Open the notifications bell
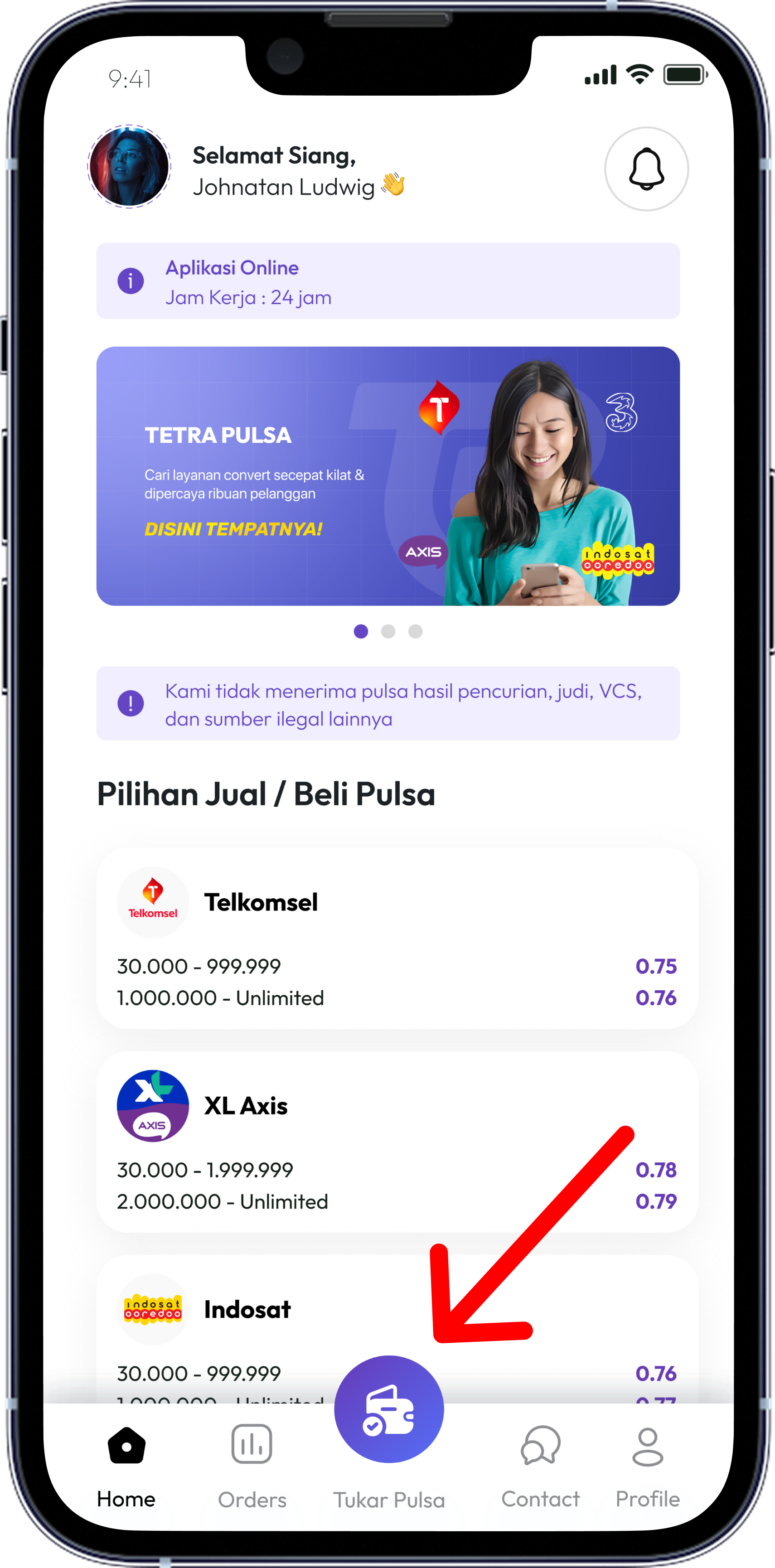Image resolution: width=775 pixels, height=1568 pixels. 646,169
